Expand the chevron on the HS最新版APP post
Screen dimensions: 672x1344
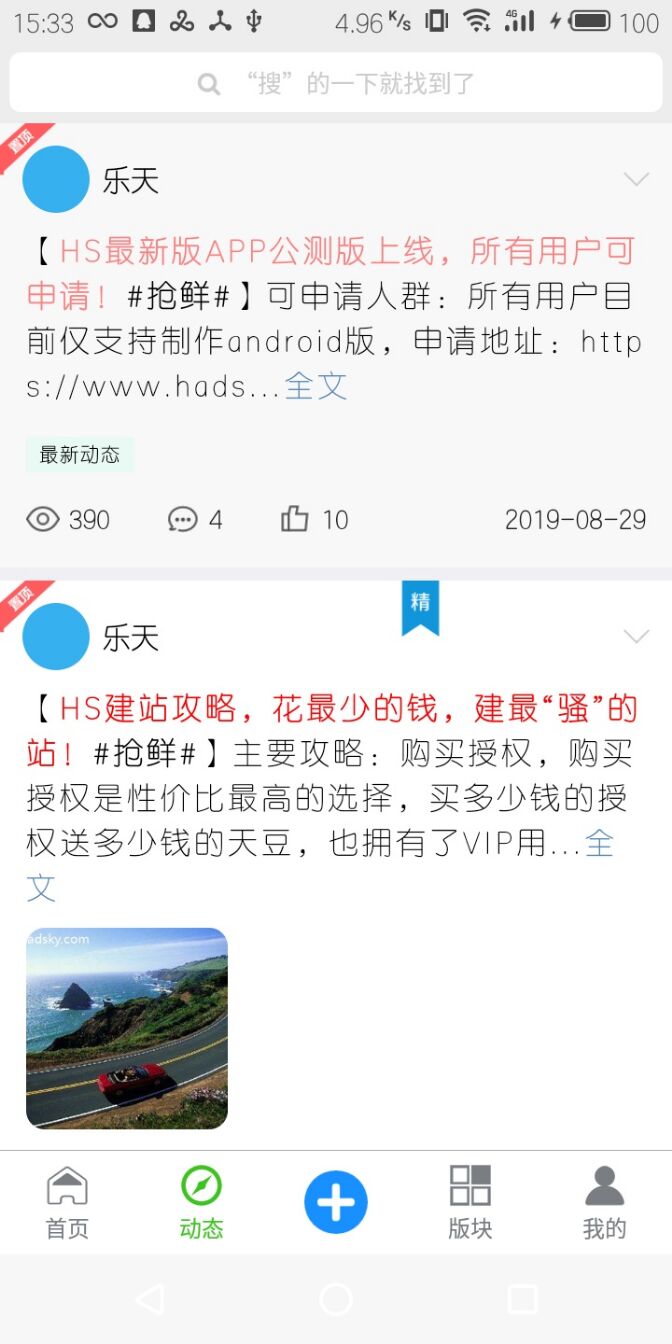coord(636,179)
